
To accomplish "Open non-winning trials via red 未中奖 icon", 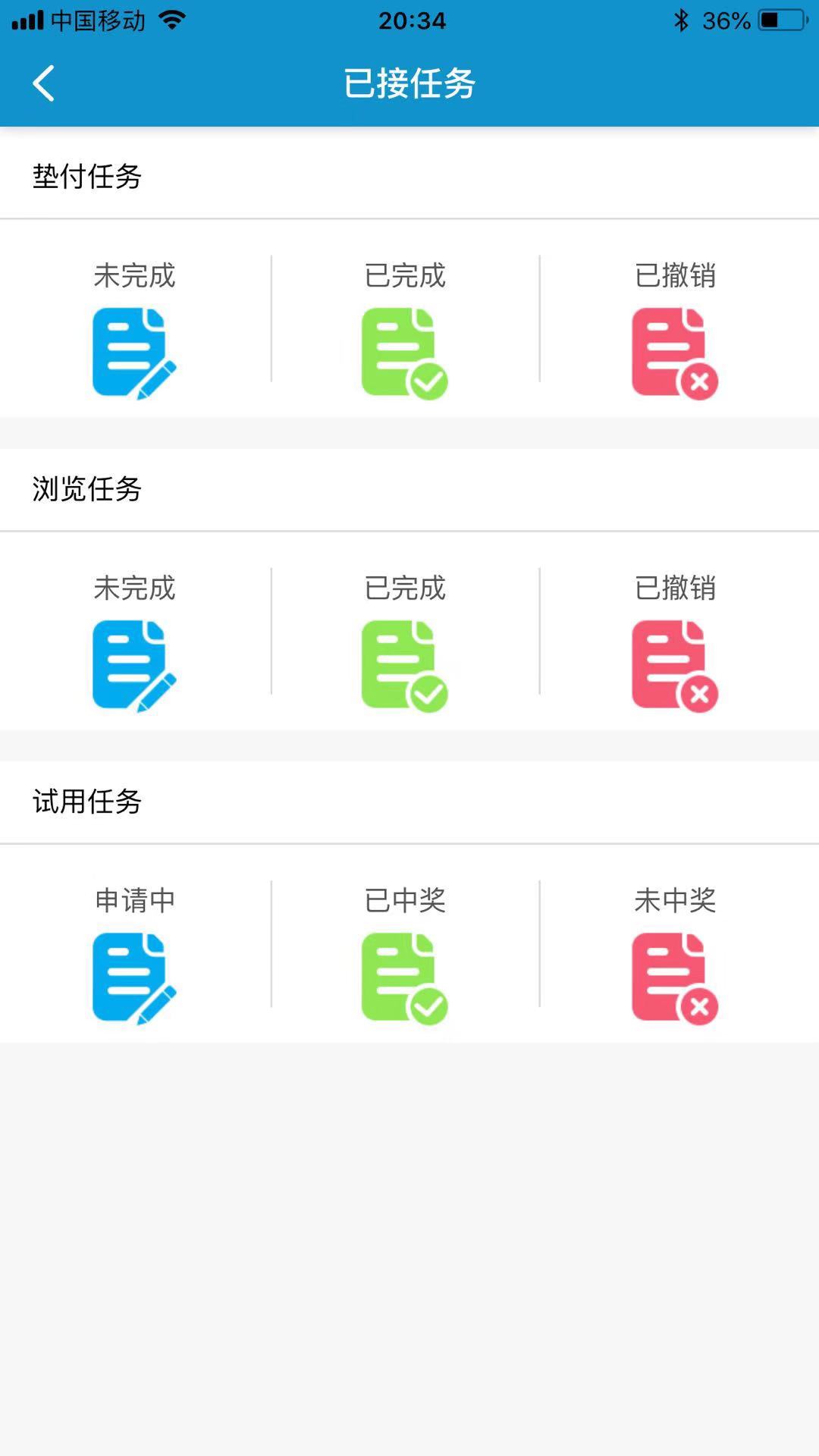I will tap(674, 977).
